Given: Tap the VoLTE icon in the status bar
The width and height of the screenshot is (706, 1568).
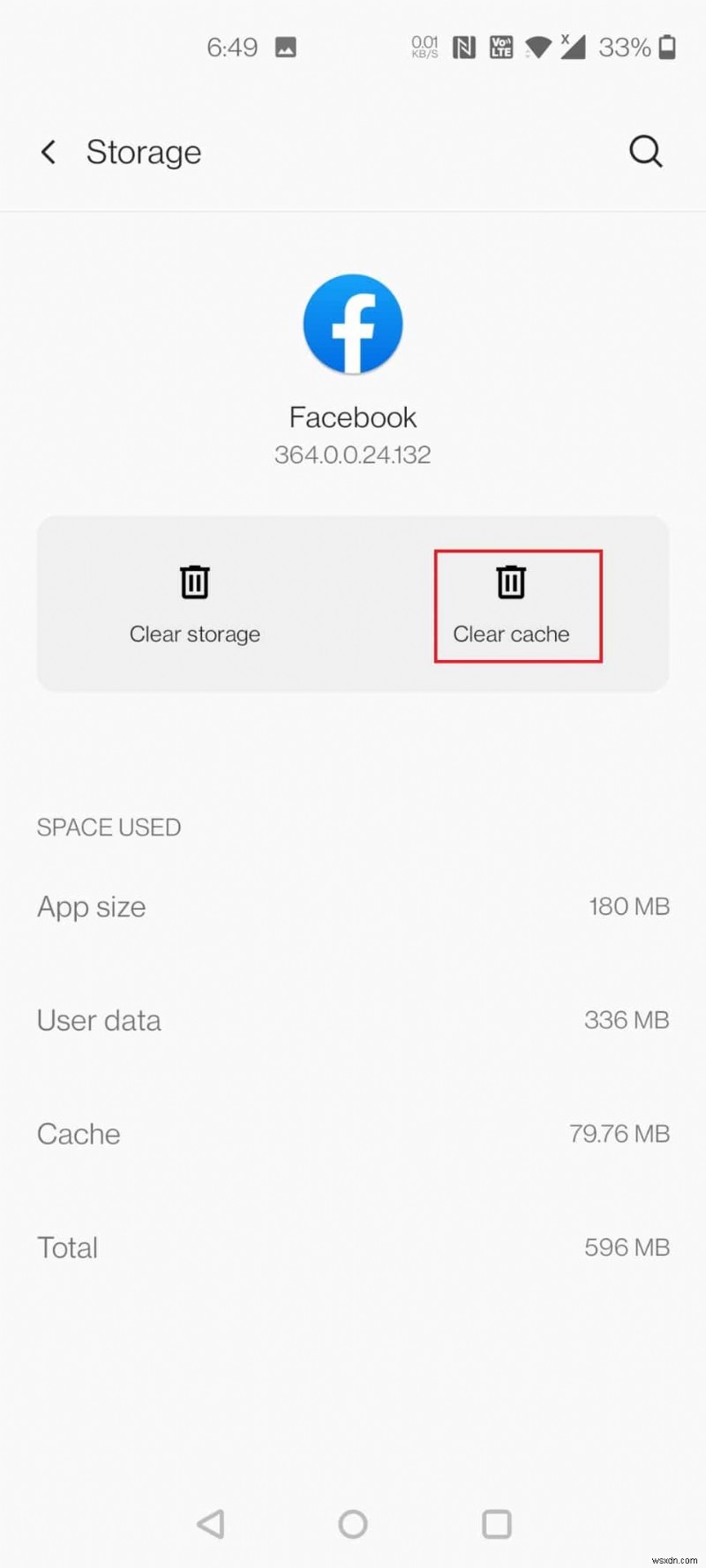Looking at the screenshot, I should tap(499, 46).
